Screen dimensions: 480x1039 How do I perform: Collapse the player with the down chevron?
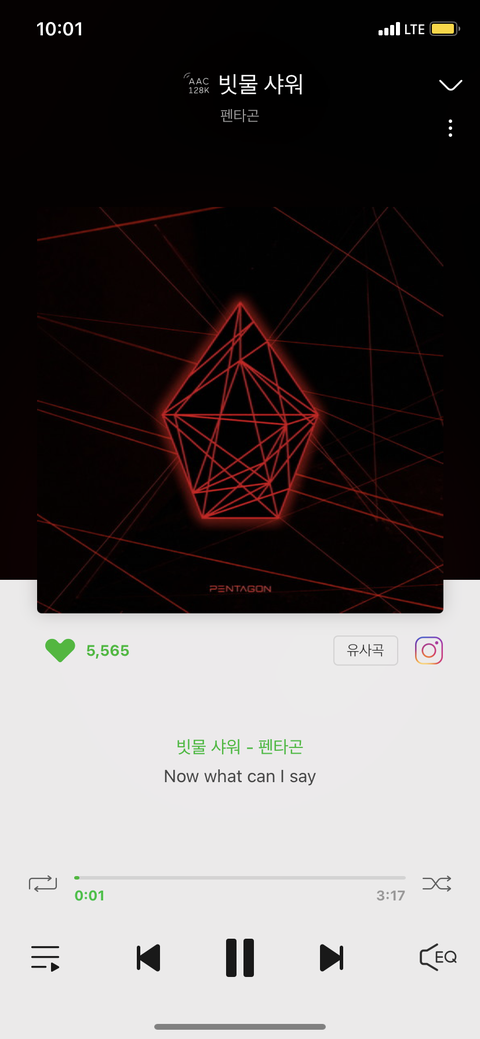tap(450, 85)
